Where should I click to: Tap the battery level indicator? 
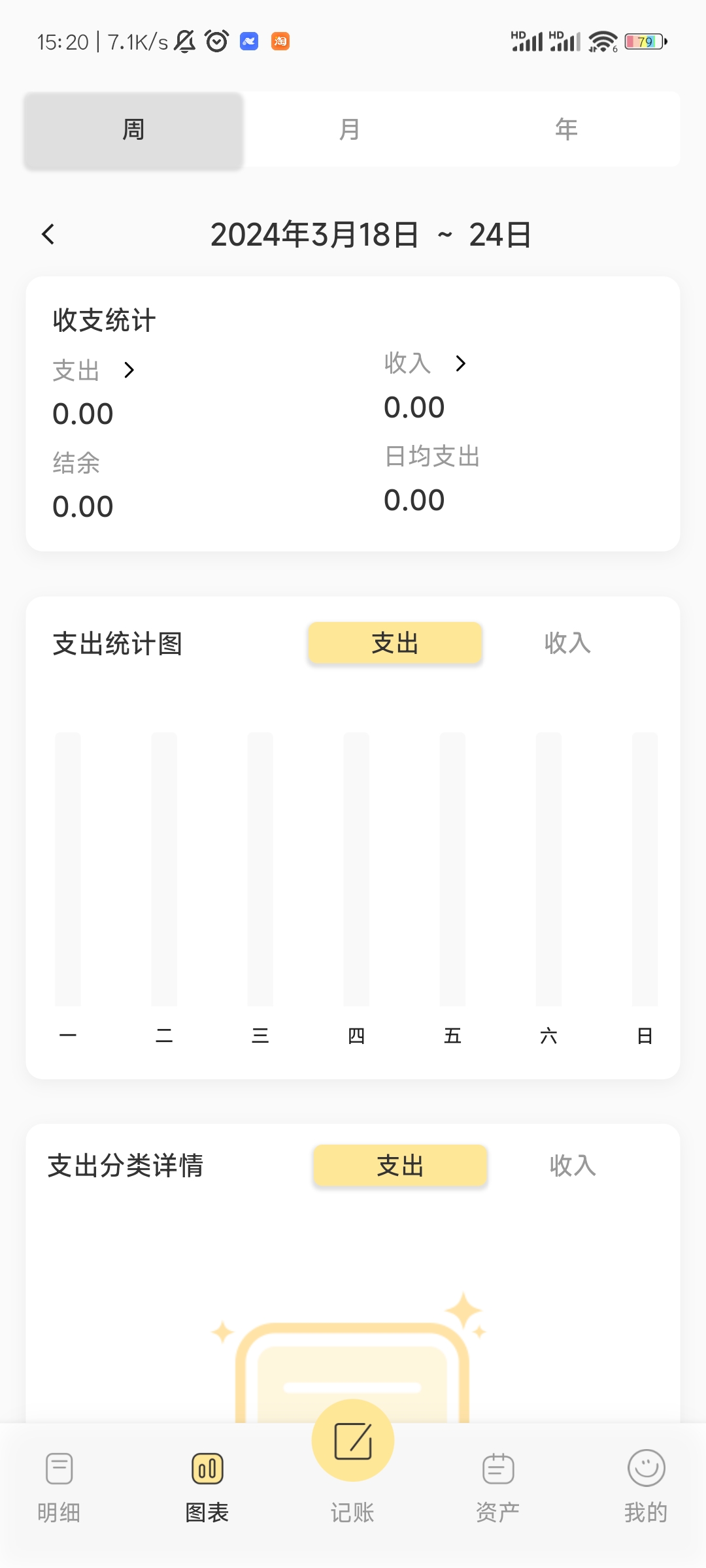[645, 41]
